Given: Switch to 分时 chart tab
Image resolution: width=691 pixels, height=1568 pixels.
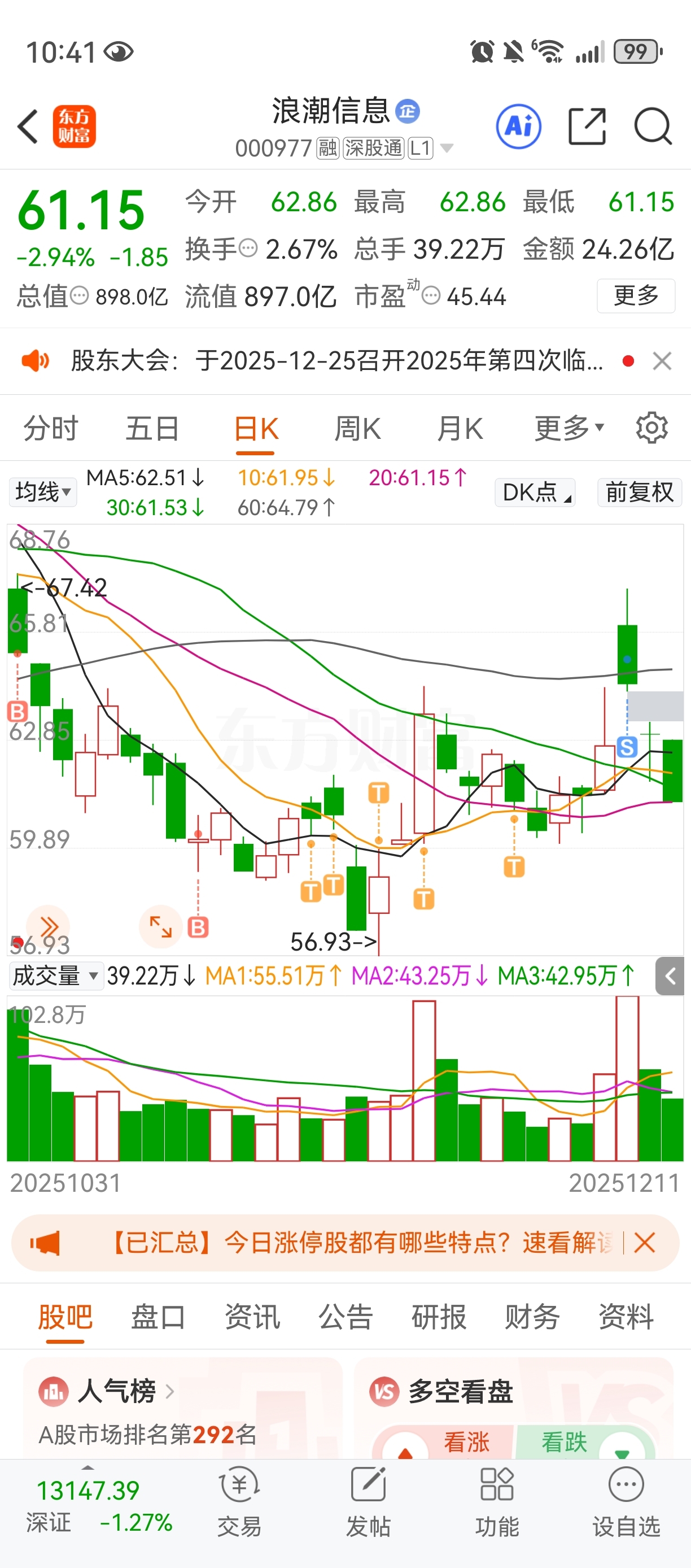Looking at the screenshot, I should 50,429.
